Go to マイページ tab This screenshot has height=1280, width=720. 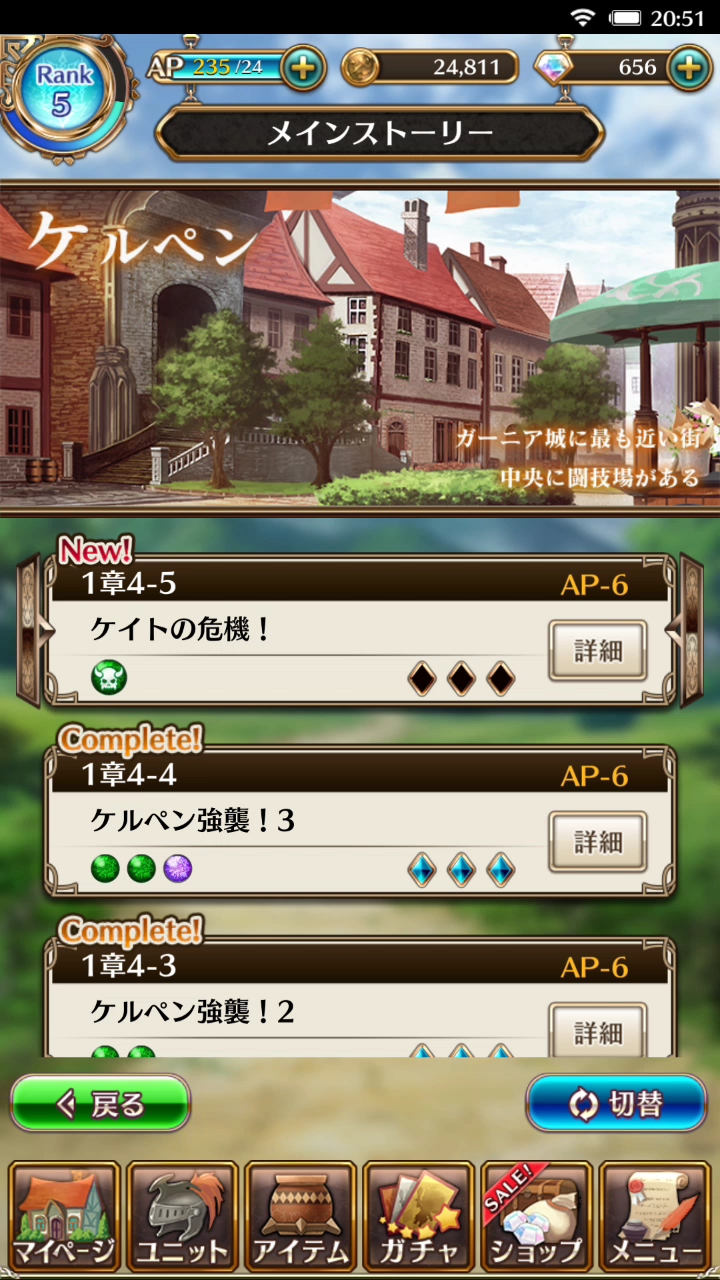coord(62,1215)
